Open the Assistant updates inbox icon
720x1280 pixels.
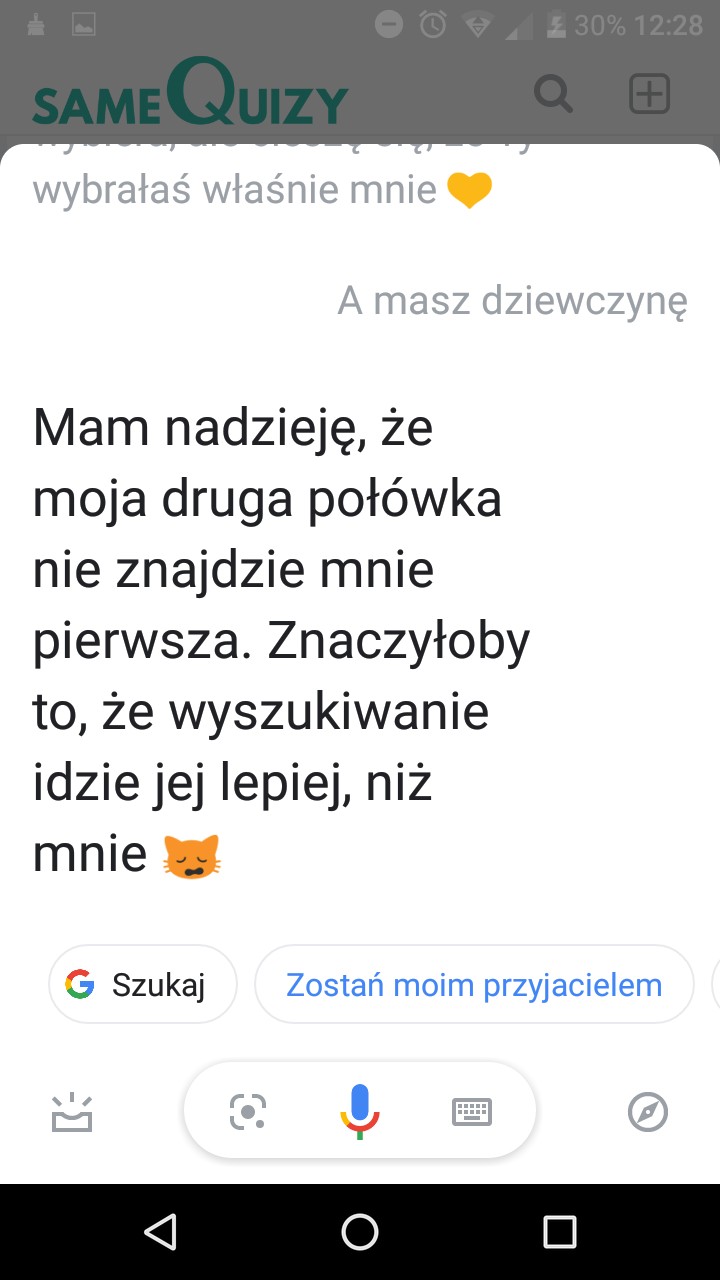tap(72, 1112)
